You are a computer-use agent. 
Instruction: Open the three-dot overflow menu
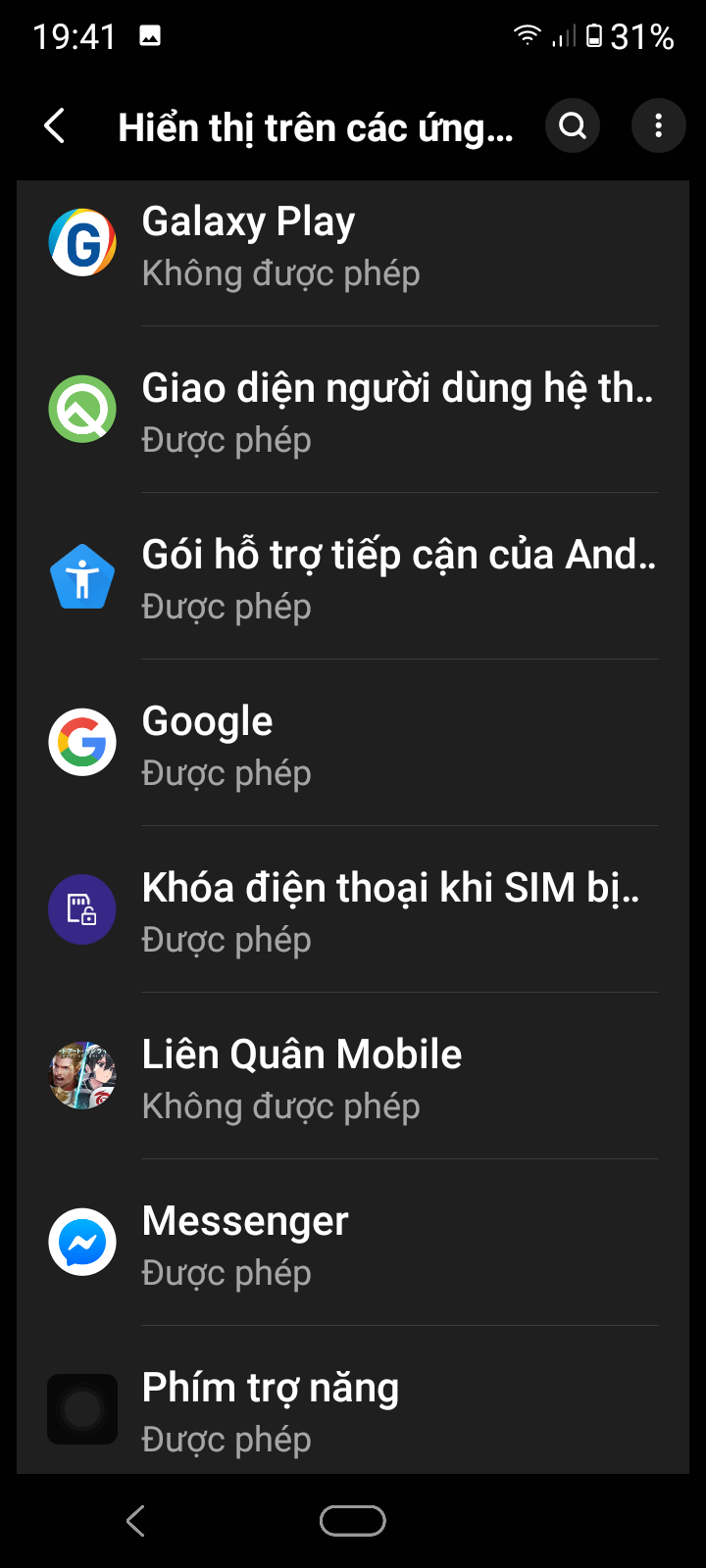658,126
